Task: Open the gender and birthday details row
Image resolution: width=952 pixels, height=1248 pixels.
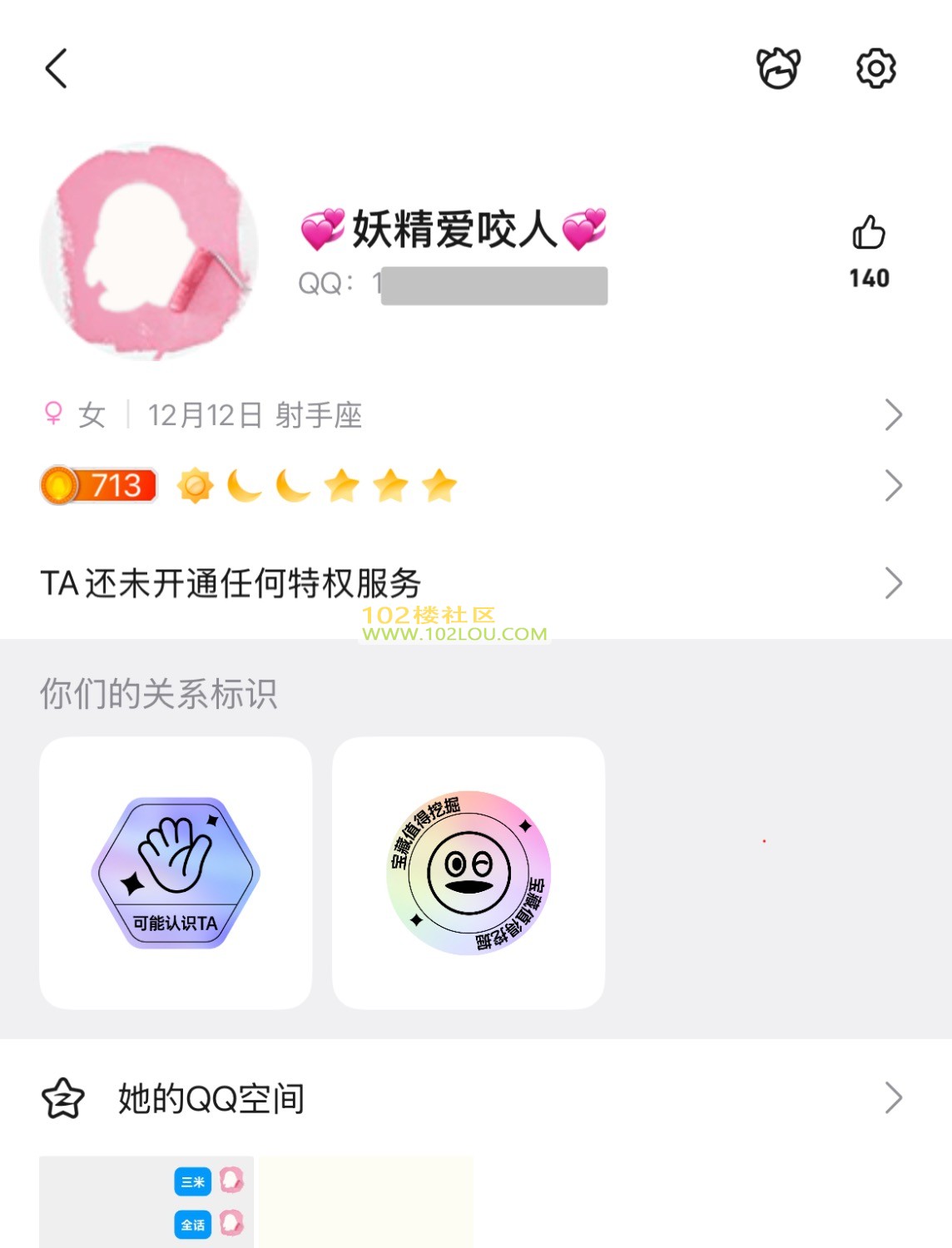Action: coord(474,414)
